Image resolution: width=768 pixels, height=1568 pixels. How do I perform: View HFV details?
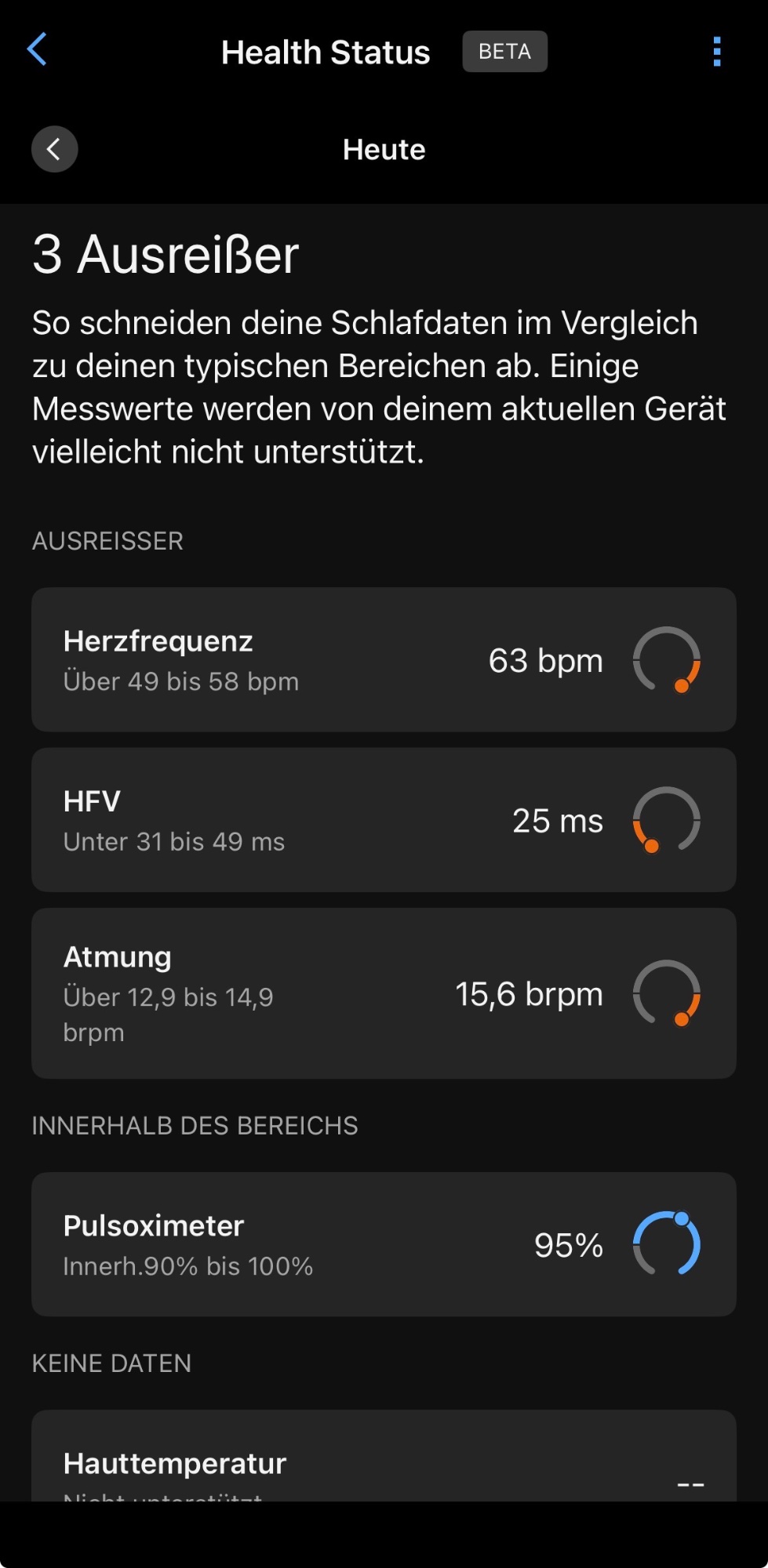pos(384,819)
